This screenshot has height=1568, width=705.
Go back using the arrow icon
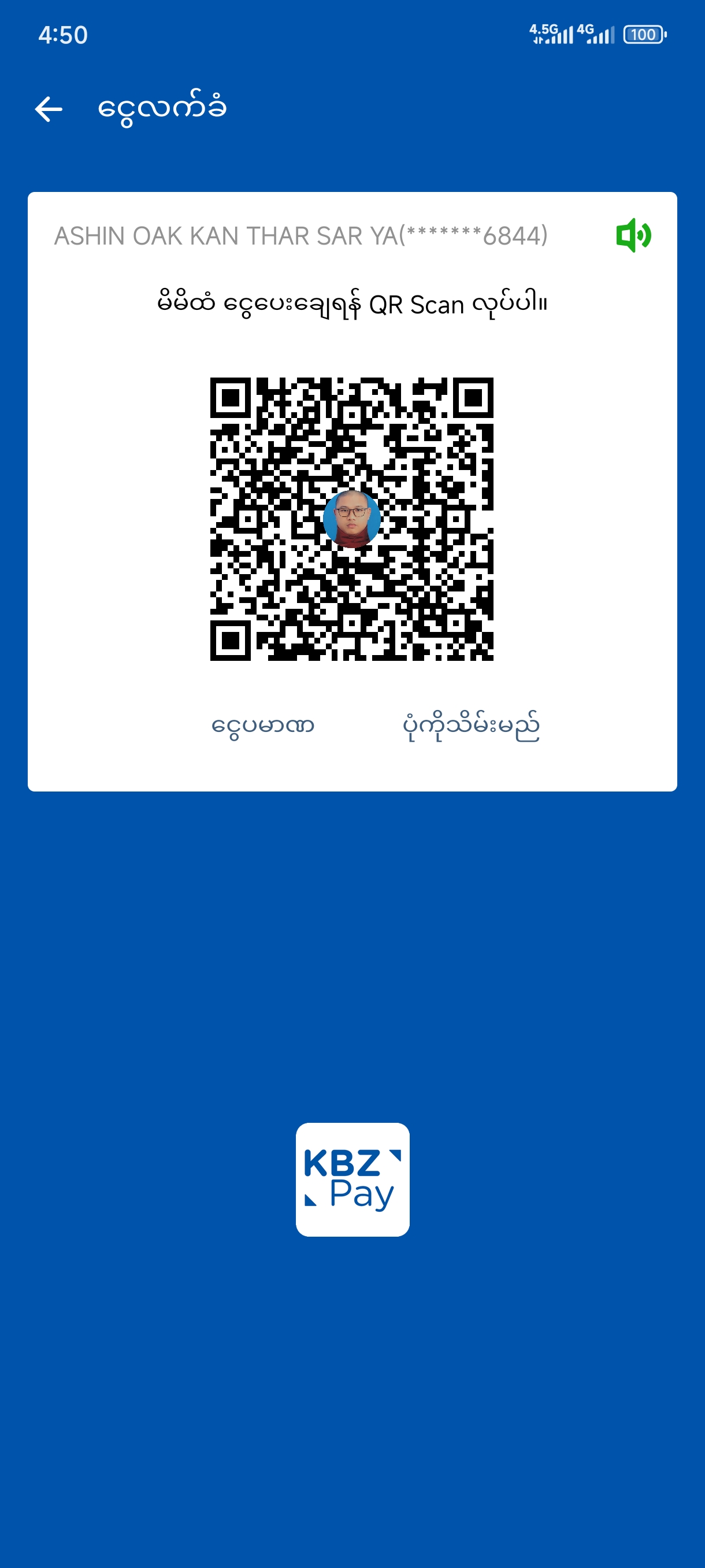[49, 110]
